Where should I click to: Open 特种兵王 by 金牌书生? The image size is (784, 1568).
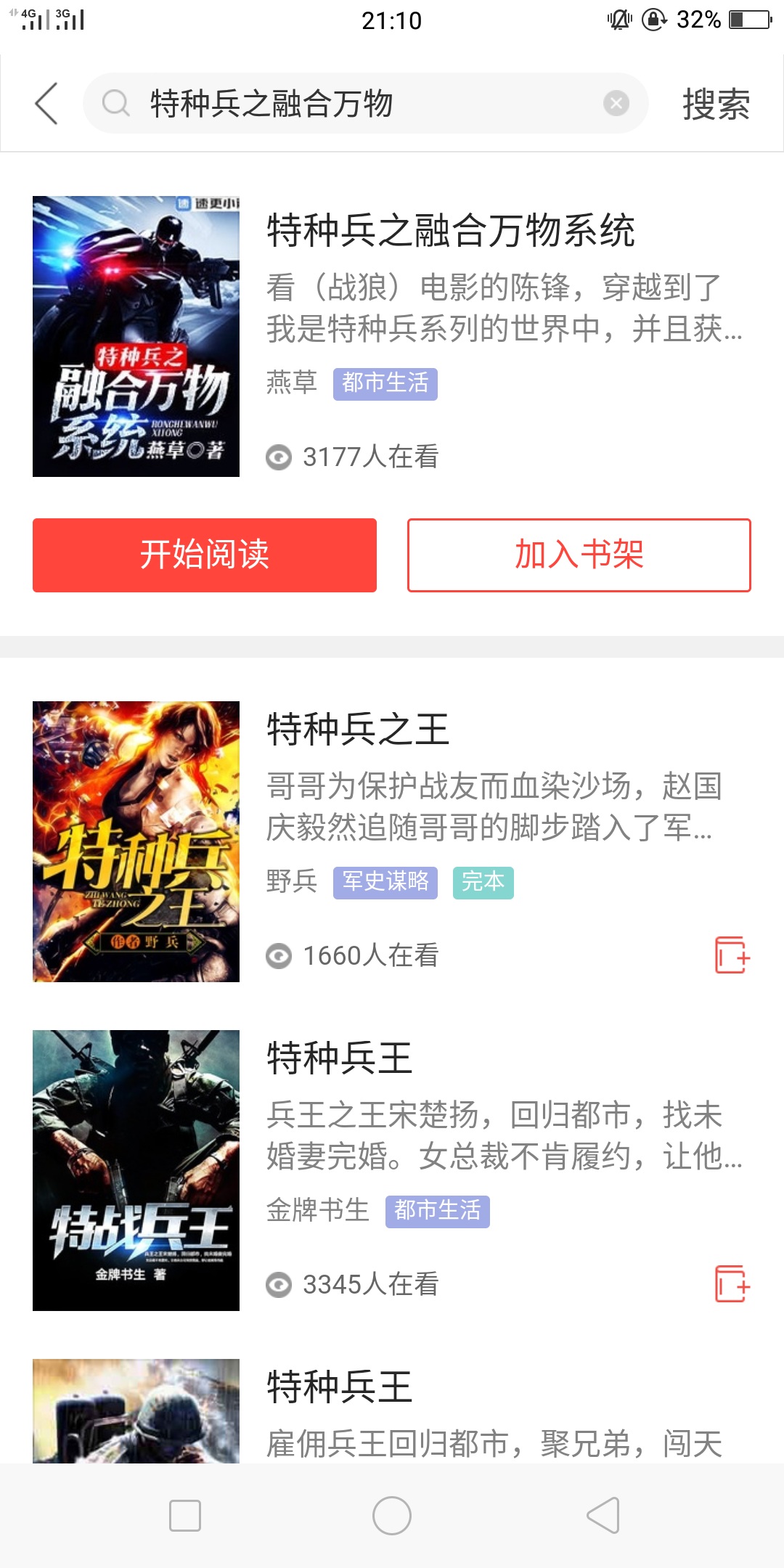340,1058
